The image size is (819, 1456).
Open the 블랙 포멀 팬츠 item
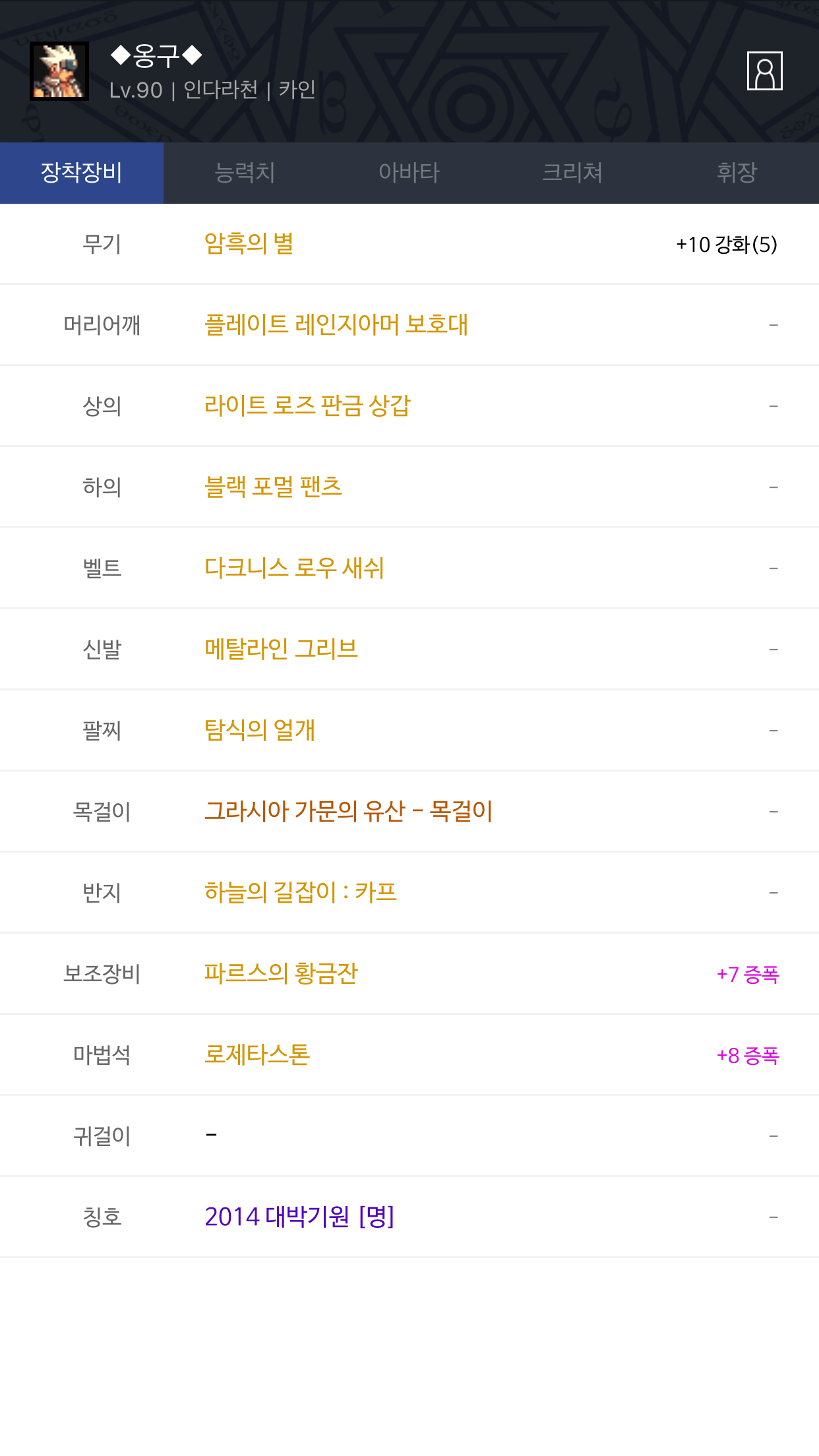coord(273,487)
